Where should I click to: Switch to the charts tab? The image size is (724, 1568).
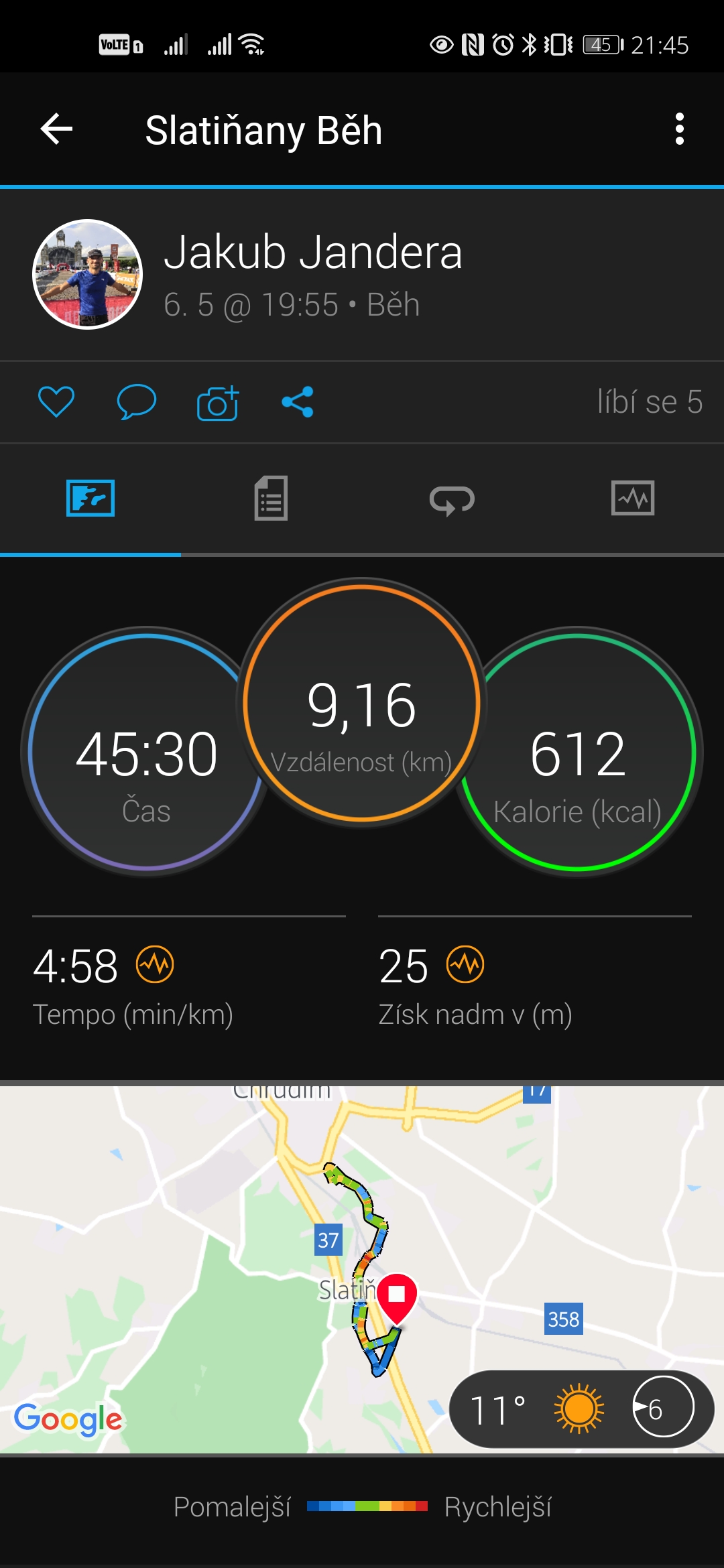(633, 498)
